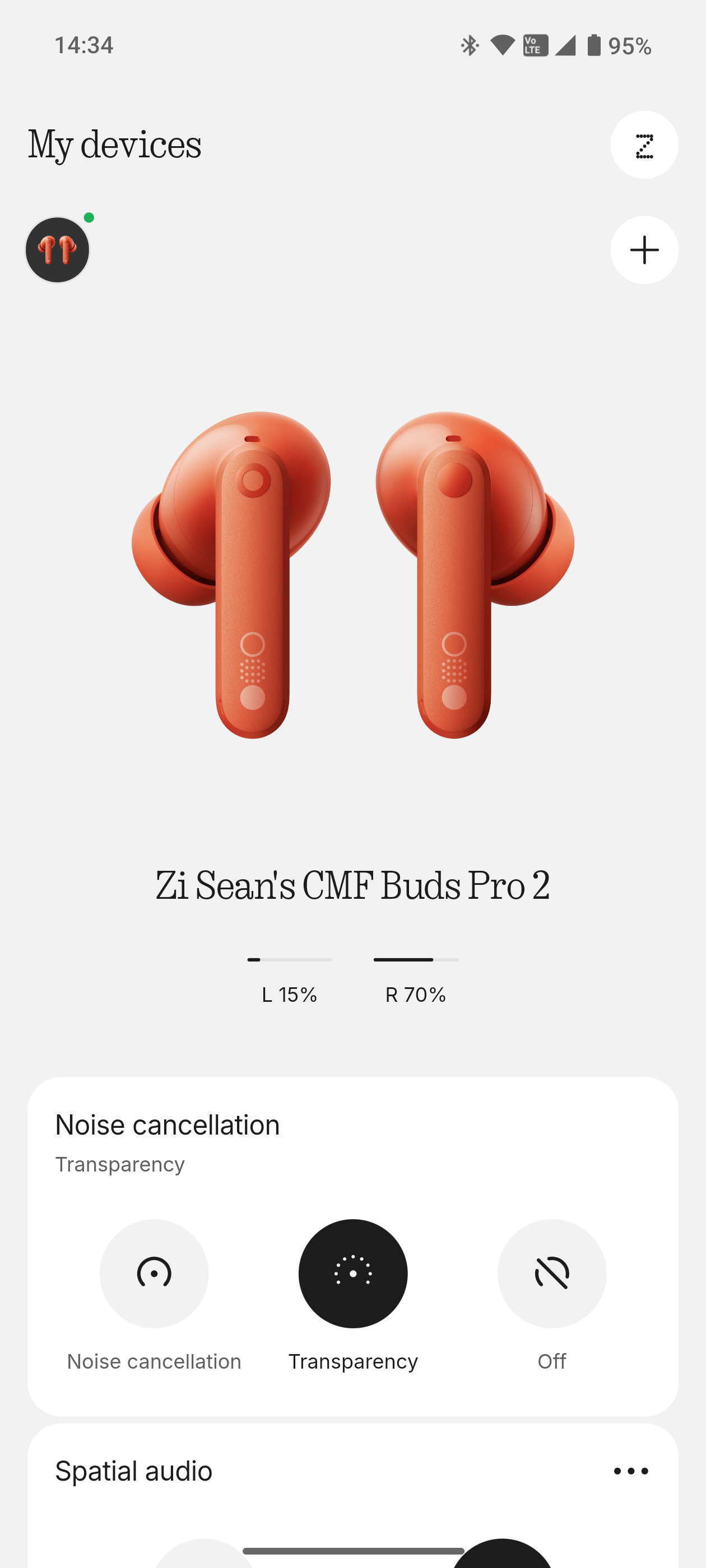The image size is (706, 1568).
Task: Turn noise control Off
Action: [551, 1273]
